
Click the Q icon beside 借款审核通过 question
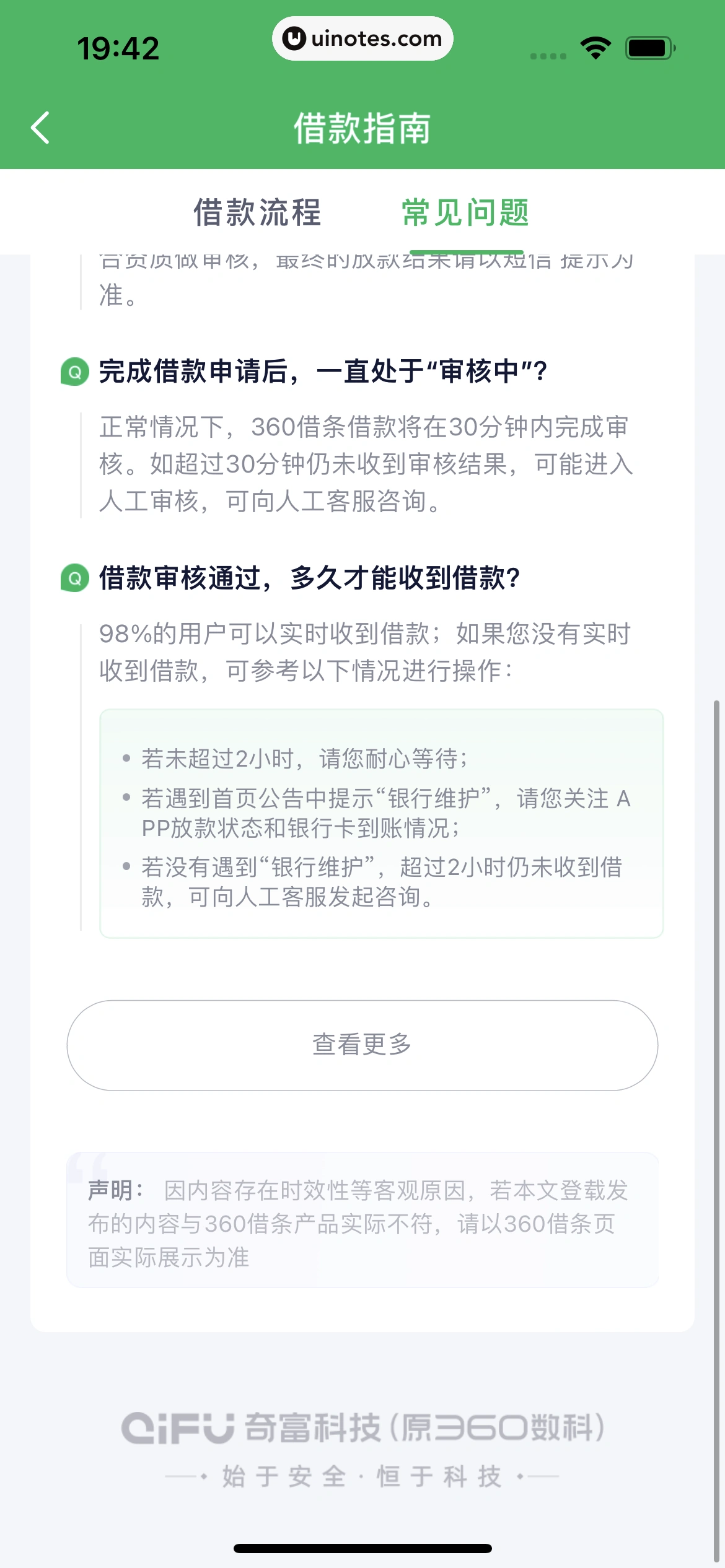(x=74, y=579)
